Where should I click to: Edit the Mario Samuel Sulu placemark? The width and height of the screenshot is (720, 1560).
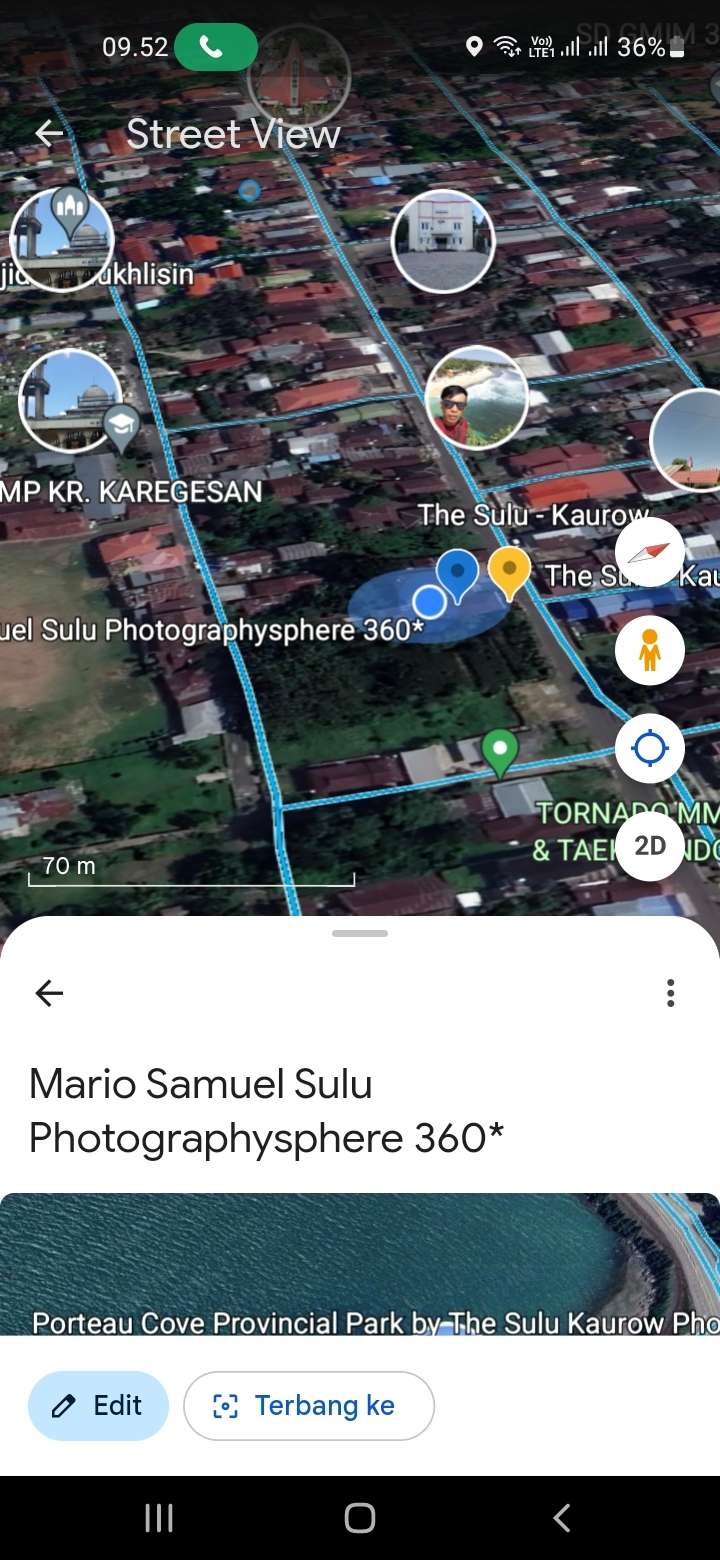pyautogui.click(x=98, y=1405)
